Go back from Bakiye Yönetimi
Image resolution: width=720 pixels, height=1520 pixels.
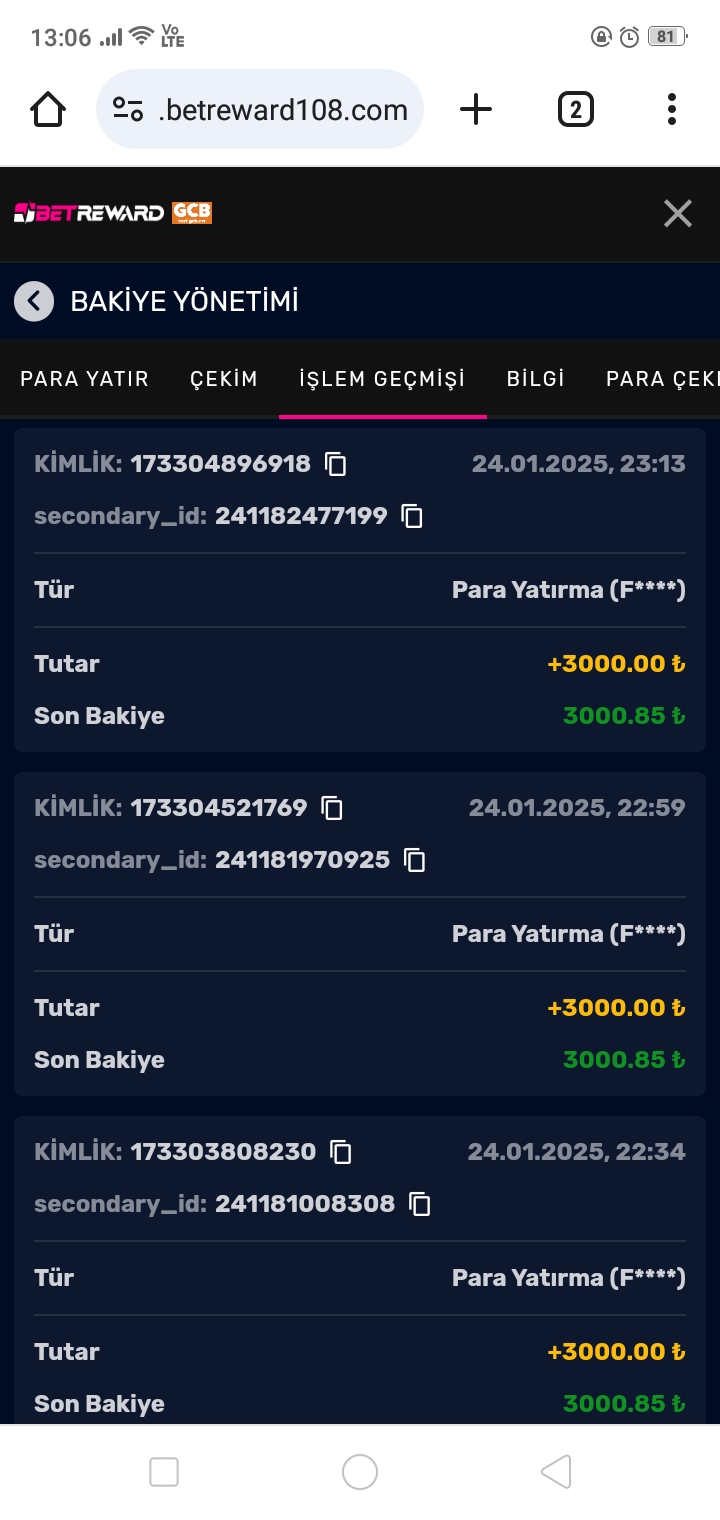[34, 301]
